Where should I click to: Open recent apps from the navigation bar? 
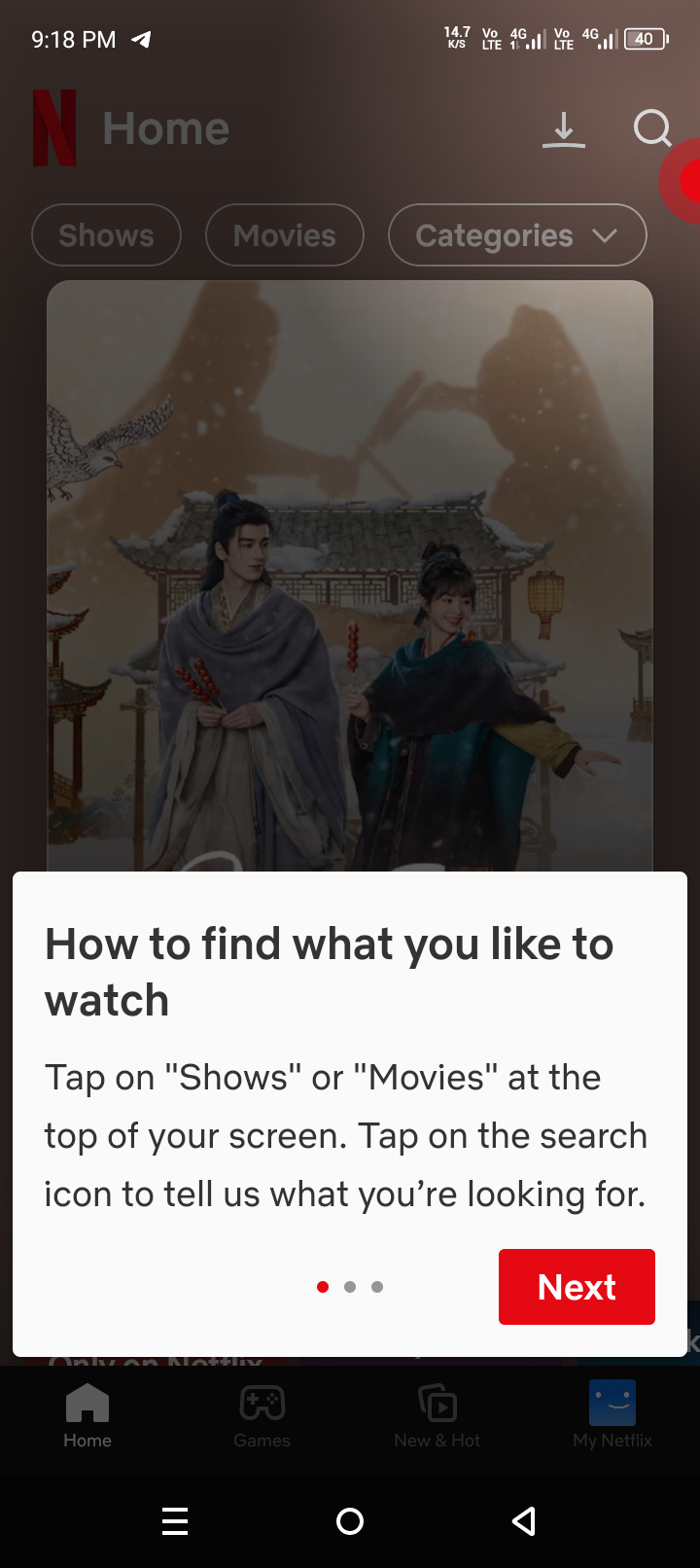[175, 1521]
